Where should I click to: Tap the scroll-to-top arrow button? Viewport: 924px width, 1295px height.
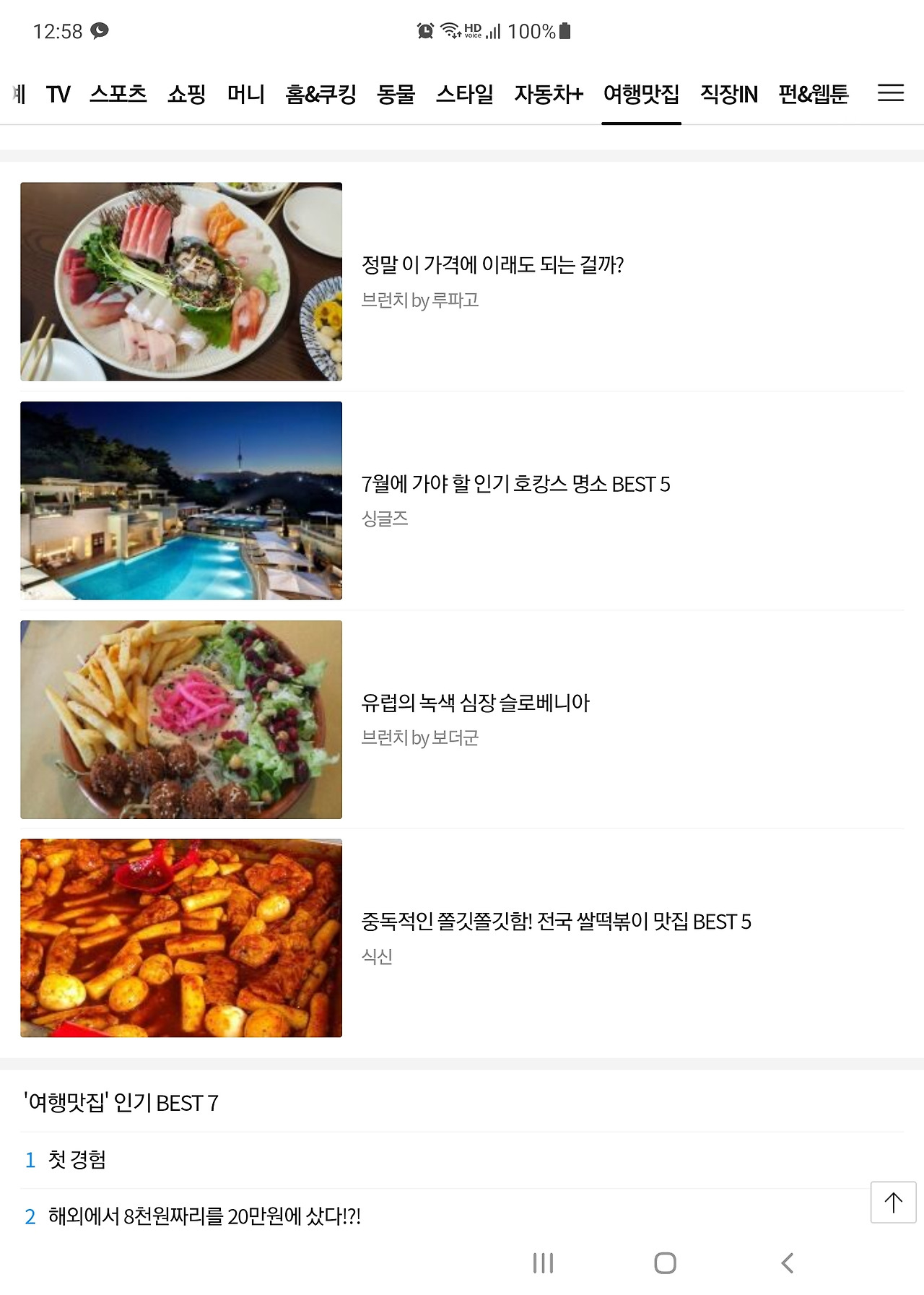tap(893, 1202)
